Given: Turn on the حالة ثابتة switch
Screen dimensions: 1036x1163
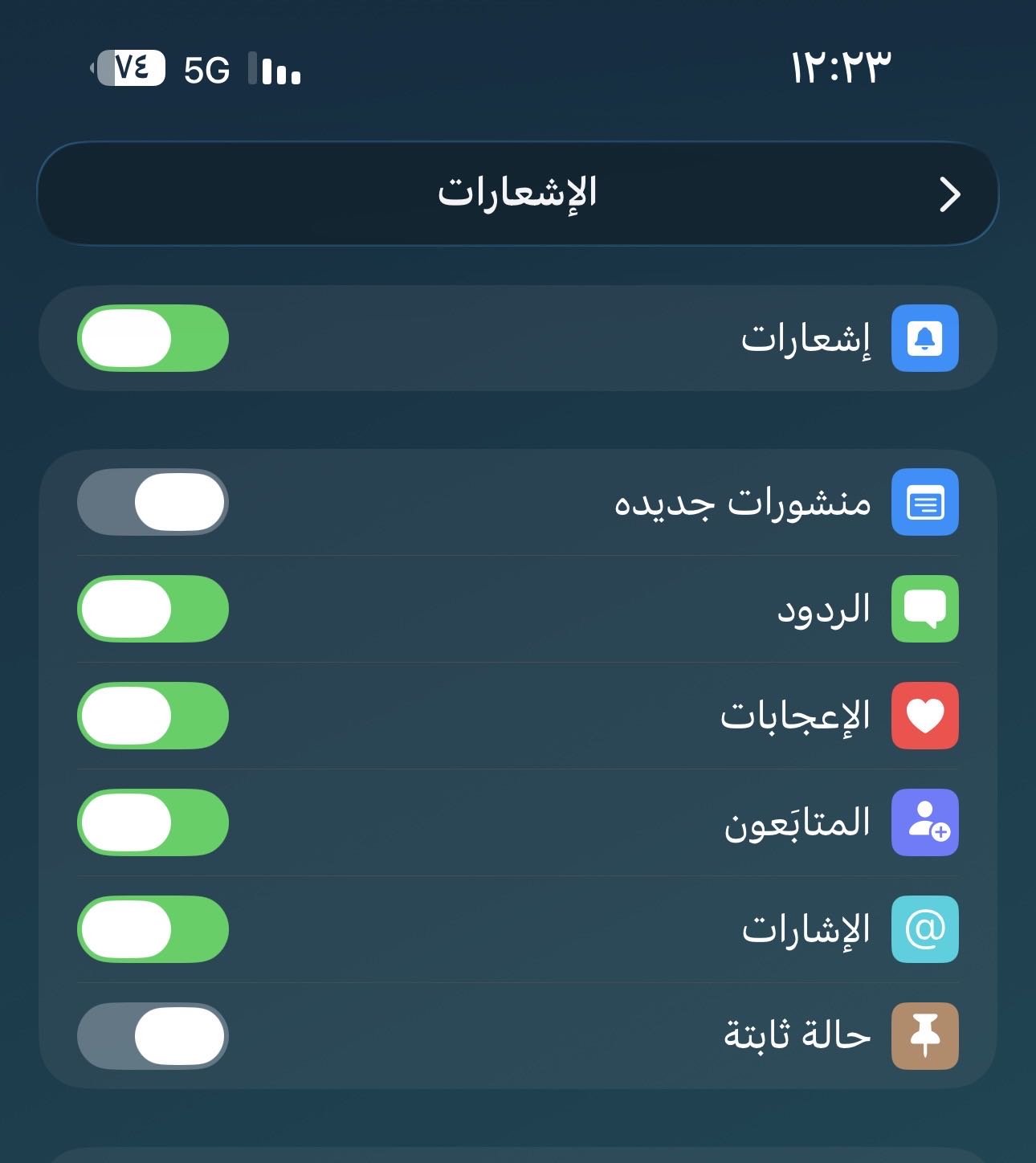Looking at the screenshot, I should click(153, 1036).
